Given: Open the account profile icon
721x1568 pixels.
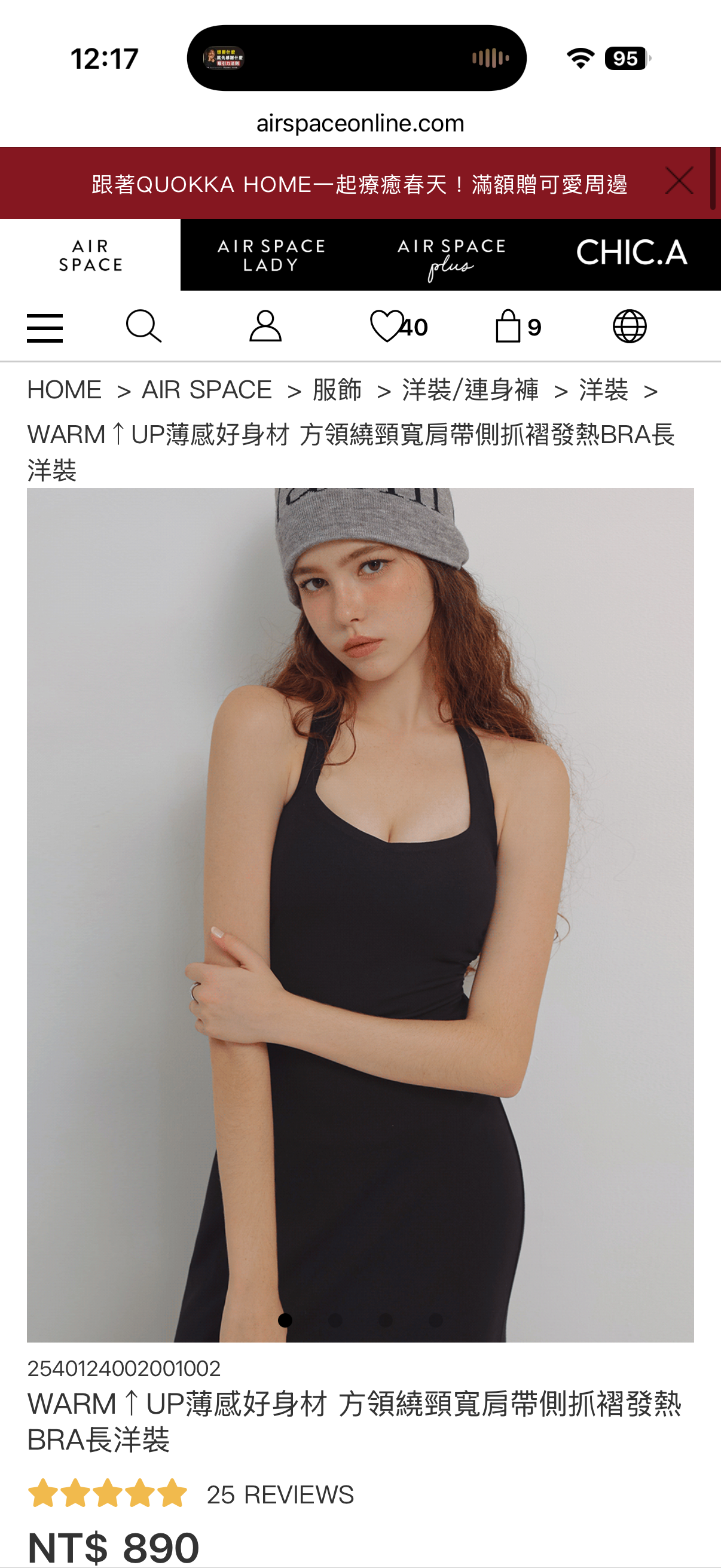Looking at the screenshot, I should [x=265, y=327].
